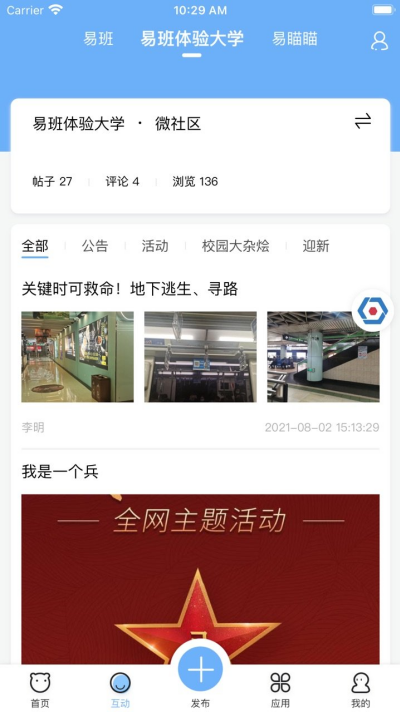This screenshot has width=400, height=712.
Task: Select the 活动 category tab
Action: click(155, 246)
